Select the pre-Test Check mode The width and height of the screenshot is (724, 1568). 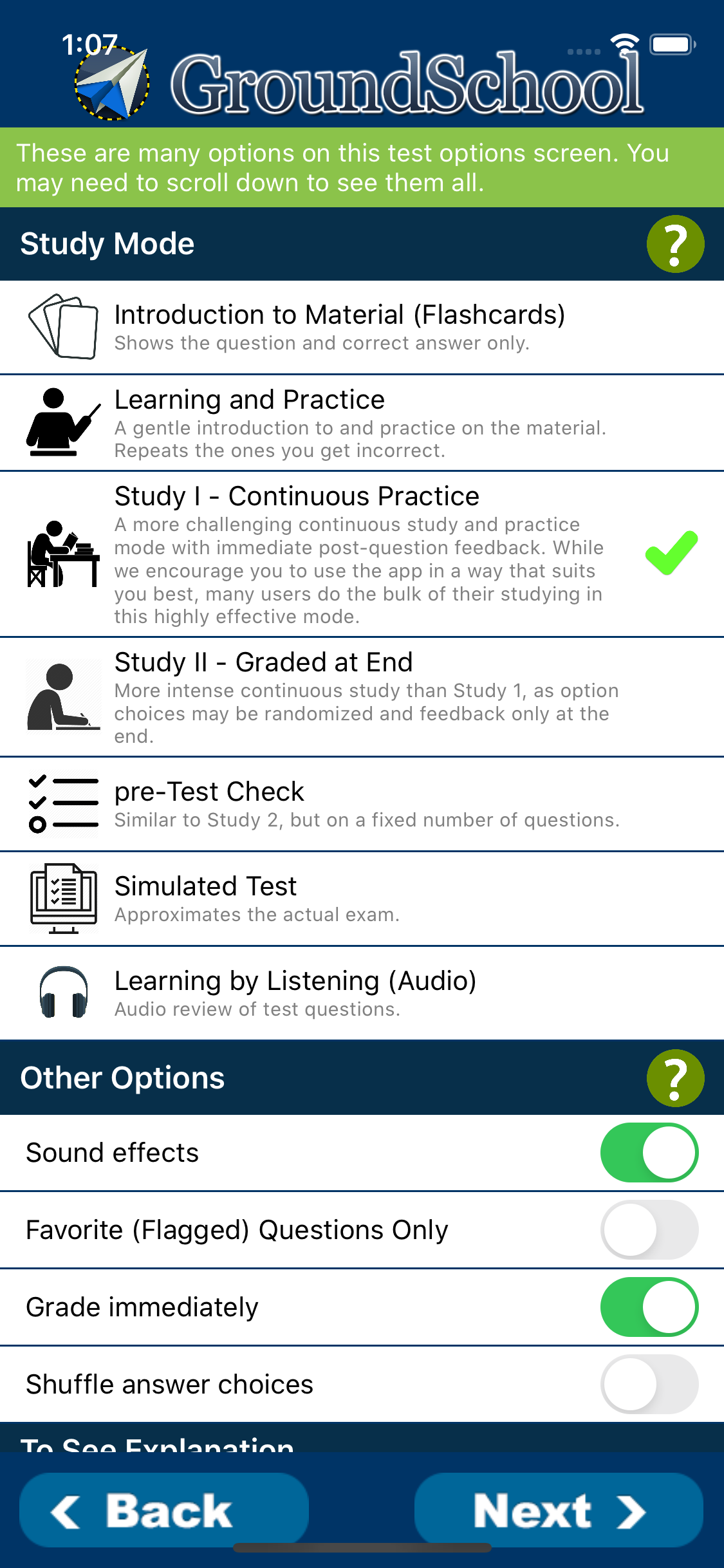(x=360, y=804)
